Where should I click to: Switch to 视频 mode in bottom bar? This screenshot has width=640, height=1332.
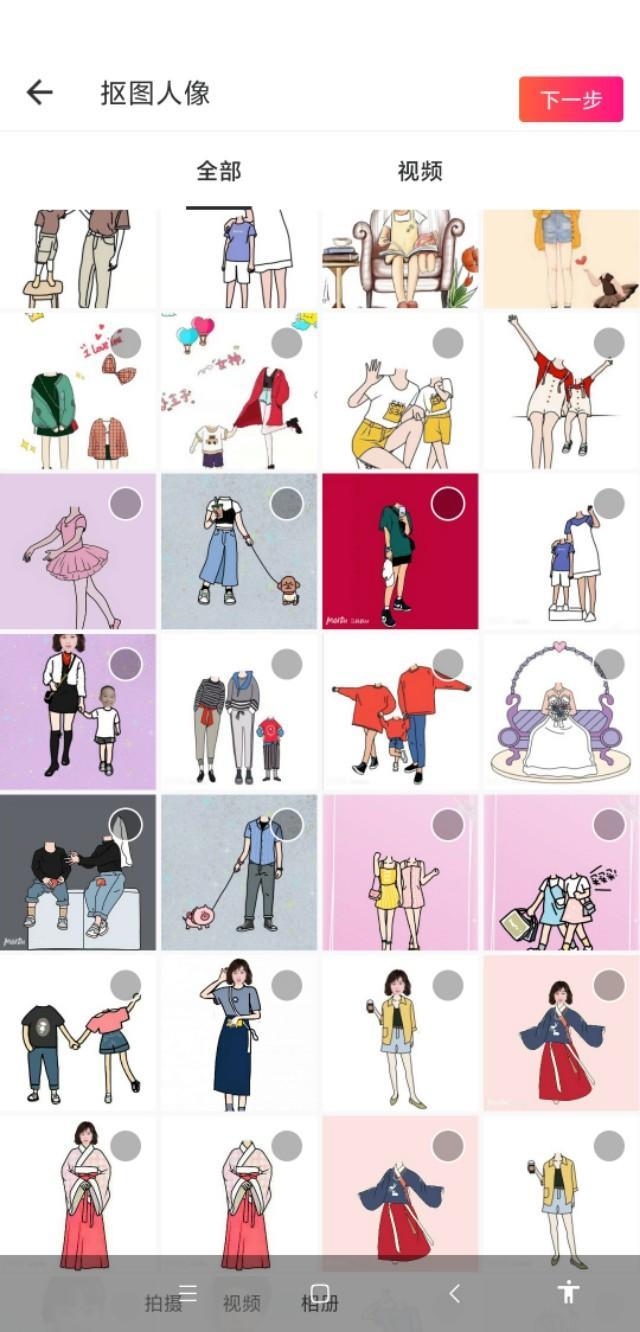pos(241,1303)
